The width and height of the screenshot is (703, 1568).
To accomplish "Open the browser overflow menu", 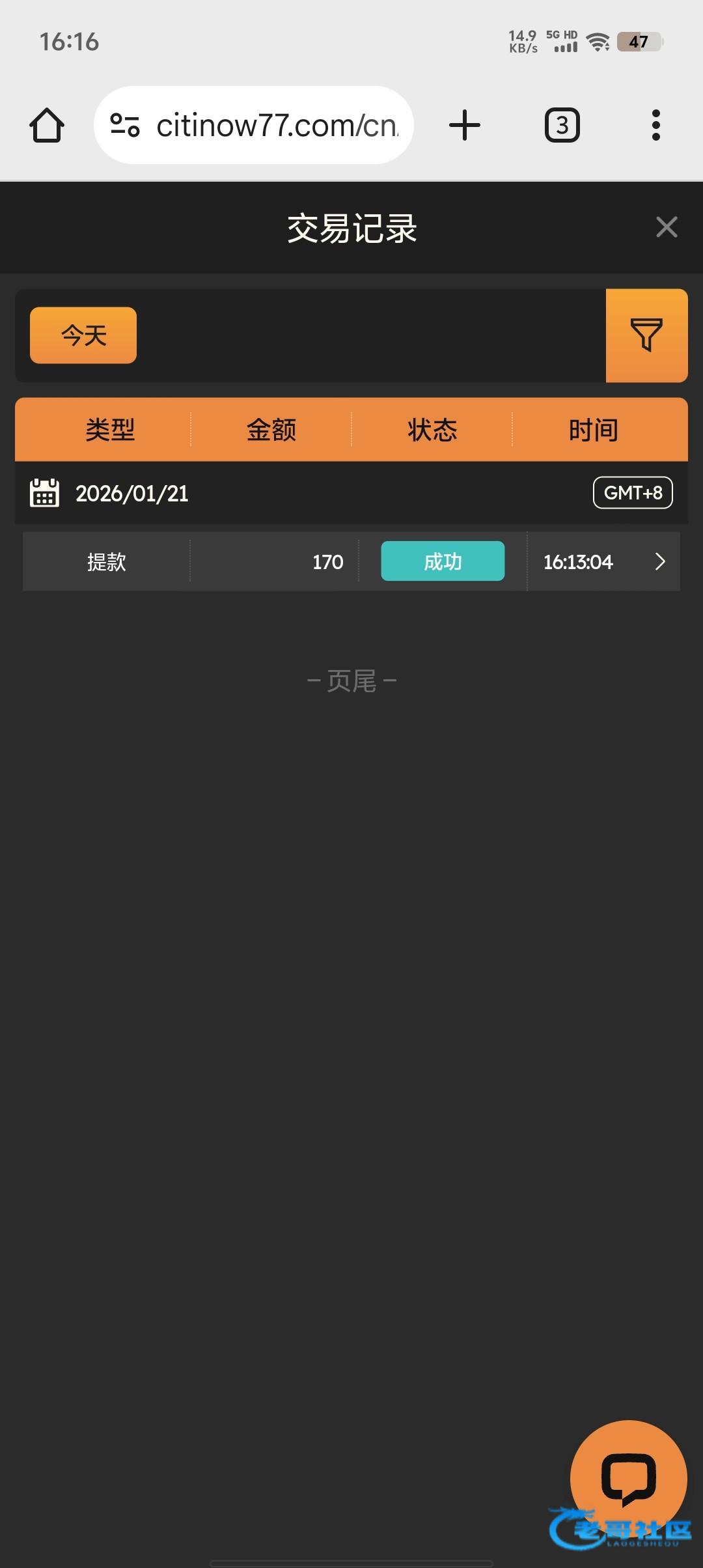I will 655,125.
